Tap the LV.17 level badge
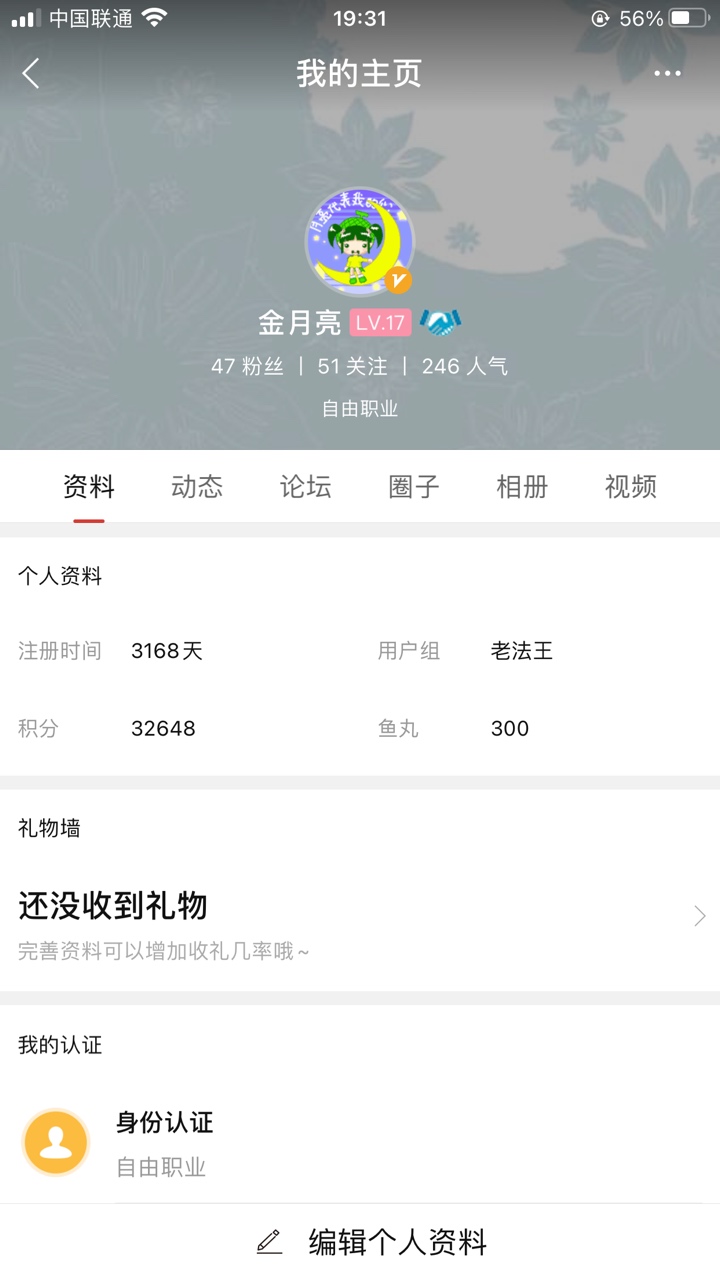 click(x=381, y=323)
